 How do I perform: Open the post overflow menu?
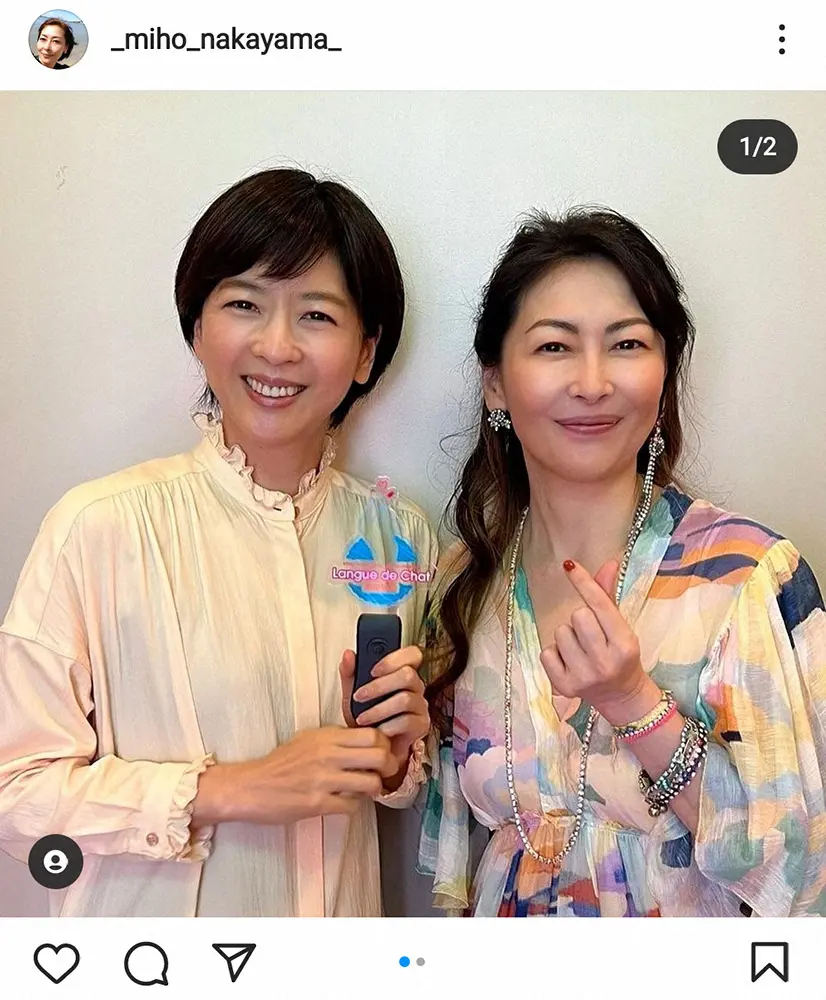781,40
